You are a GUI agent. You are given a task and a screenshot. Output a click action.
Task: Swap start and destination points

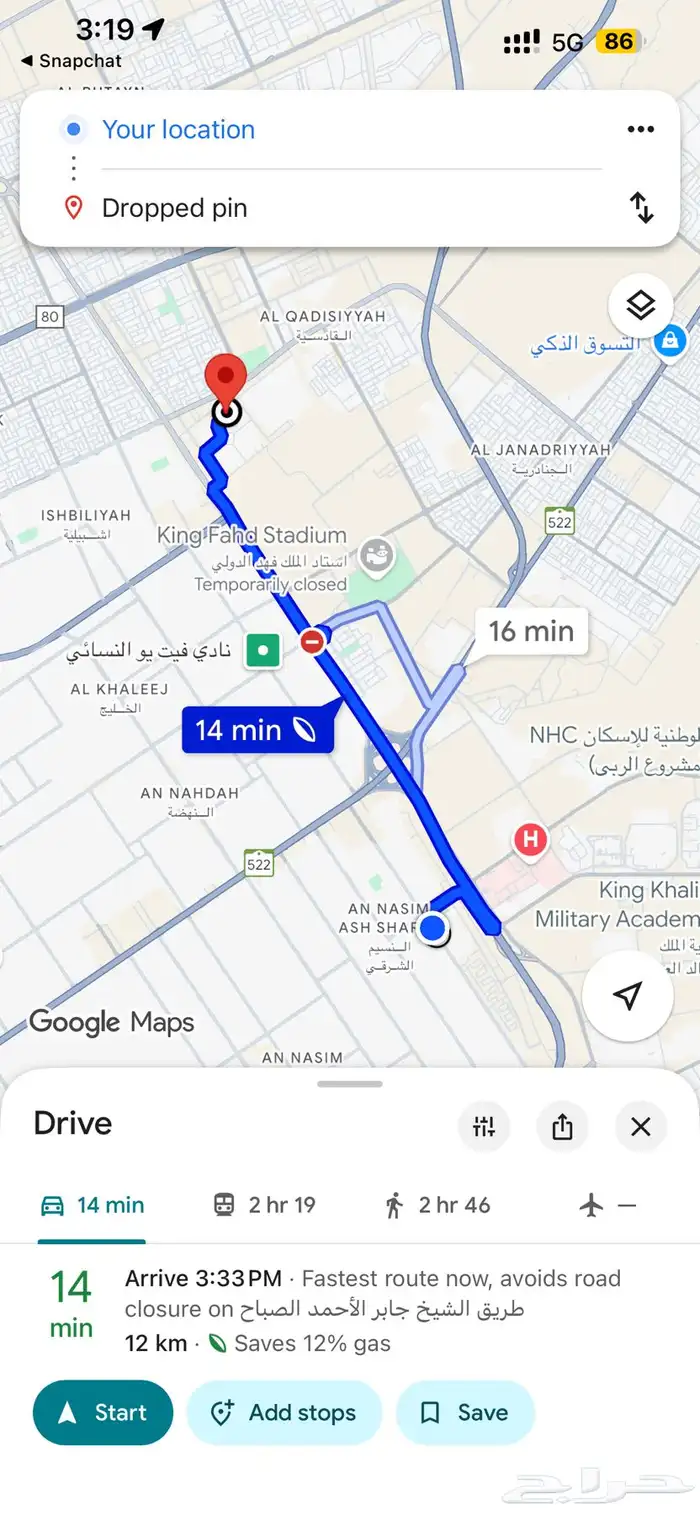[641, 208]
